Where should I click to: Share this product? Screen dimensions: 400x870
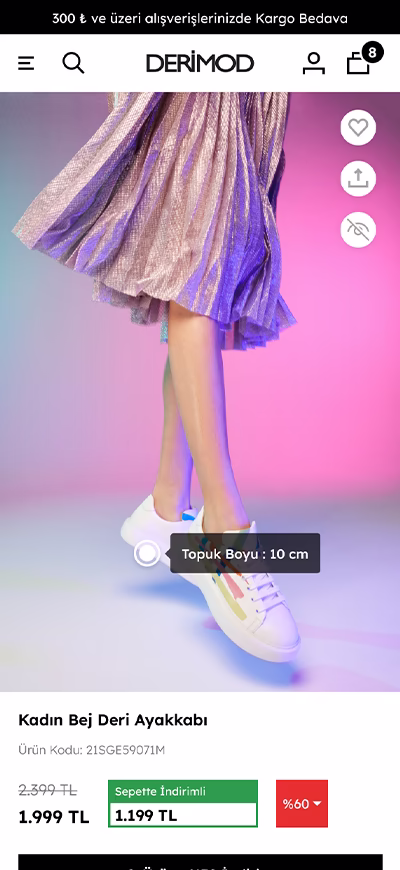(358, 179)
